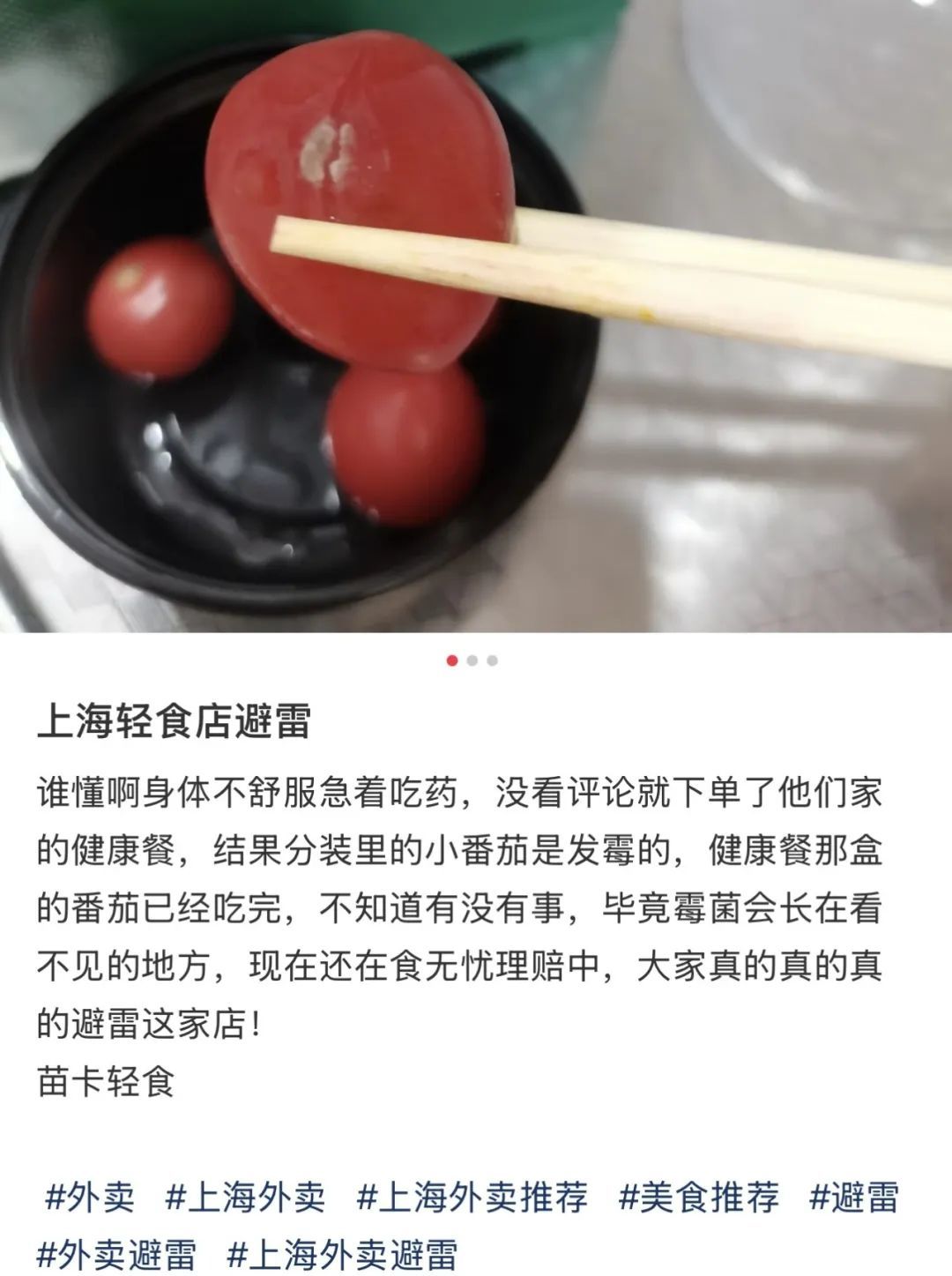
Task: Open the #外卖 hashtag
Action: [90, 1198]
